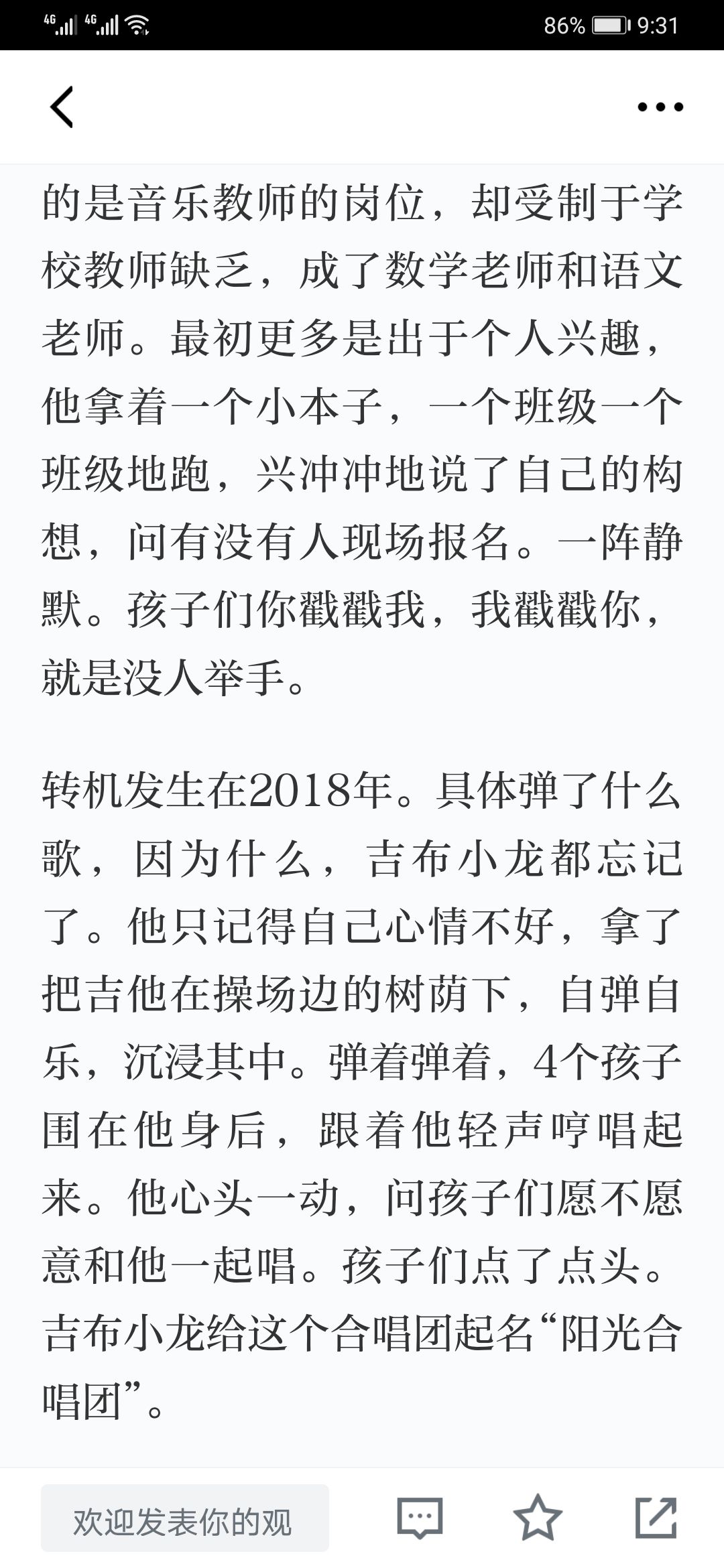Favorite this article with the star icon
This screenshot has width=724, height=1568.
click(538, 1518)
